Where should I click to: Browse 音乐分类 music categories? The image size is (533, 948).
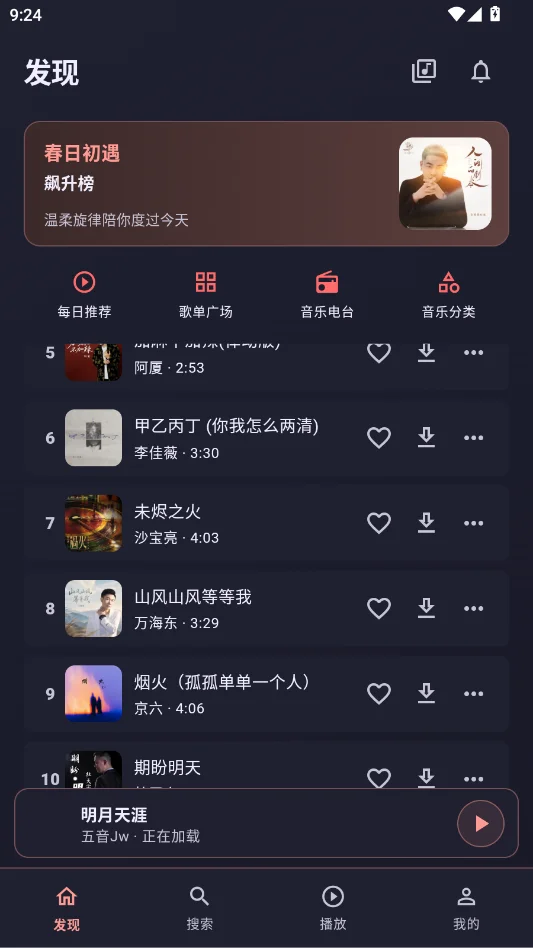[448, 295]
